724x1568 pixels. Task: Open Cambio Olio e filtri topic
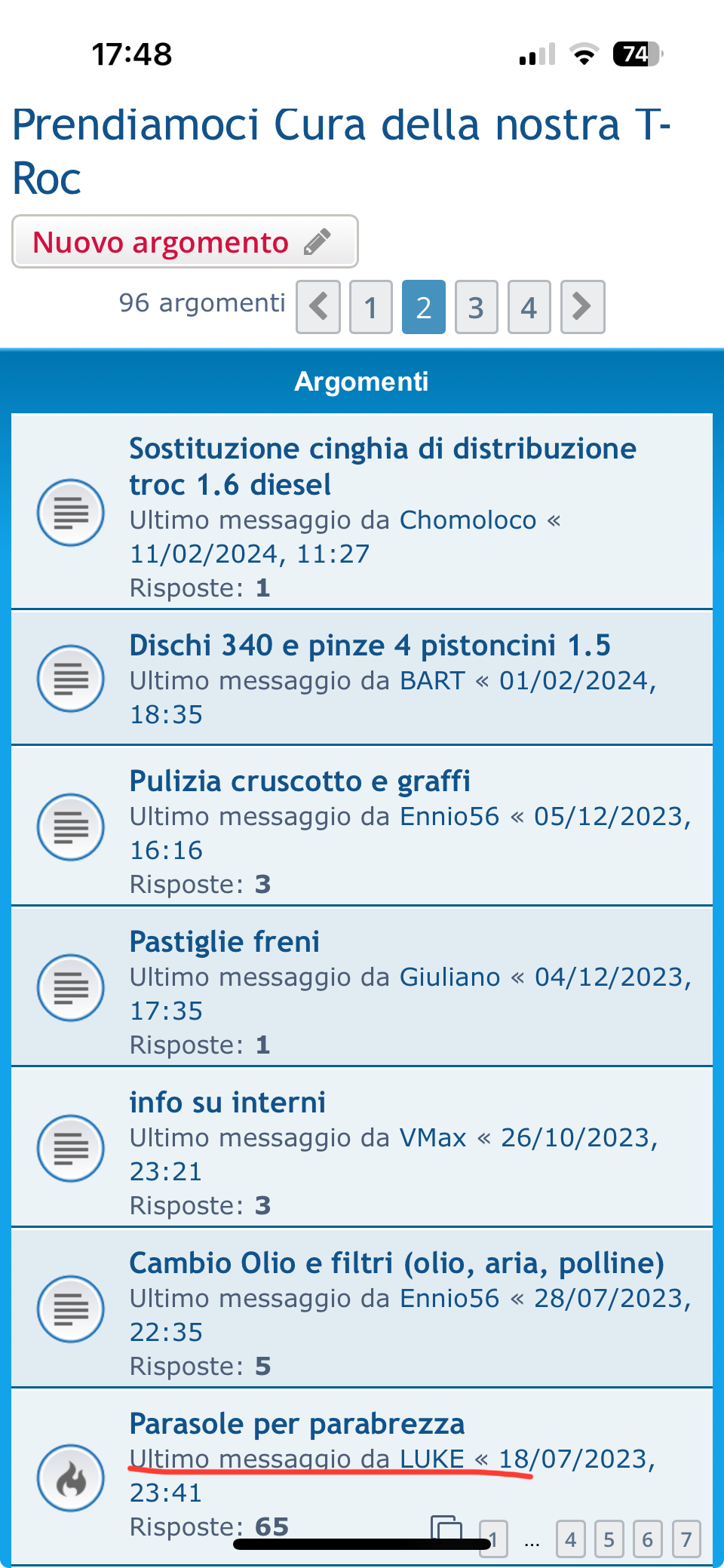click(x=397, y=1263)
